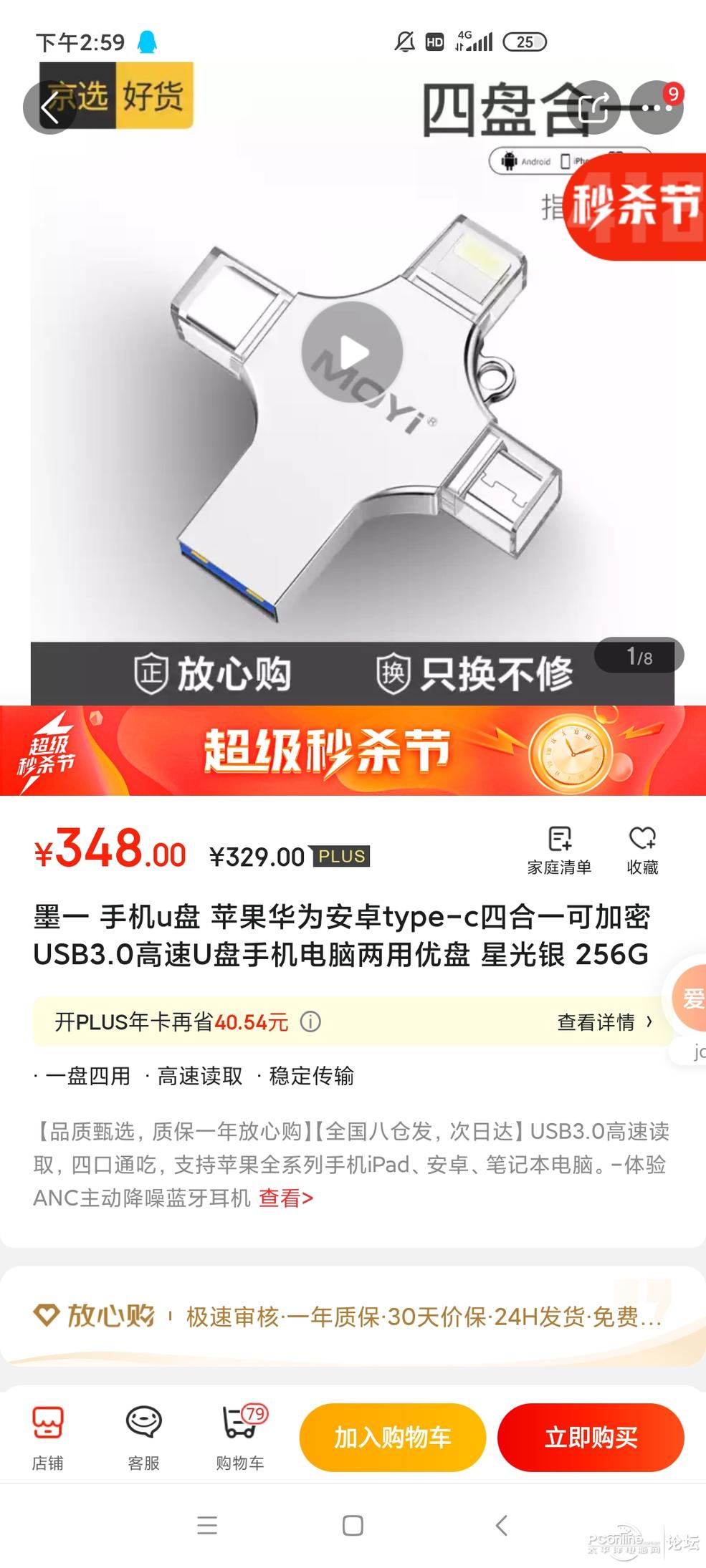
Task: Add this item to 收藏 favorites
Action: tap(642, 850)
